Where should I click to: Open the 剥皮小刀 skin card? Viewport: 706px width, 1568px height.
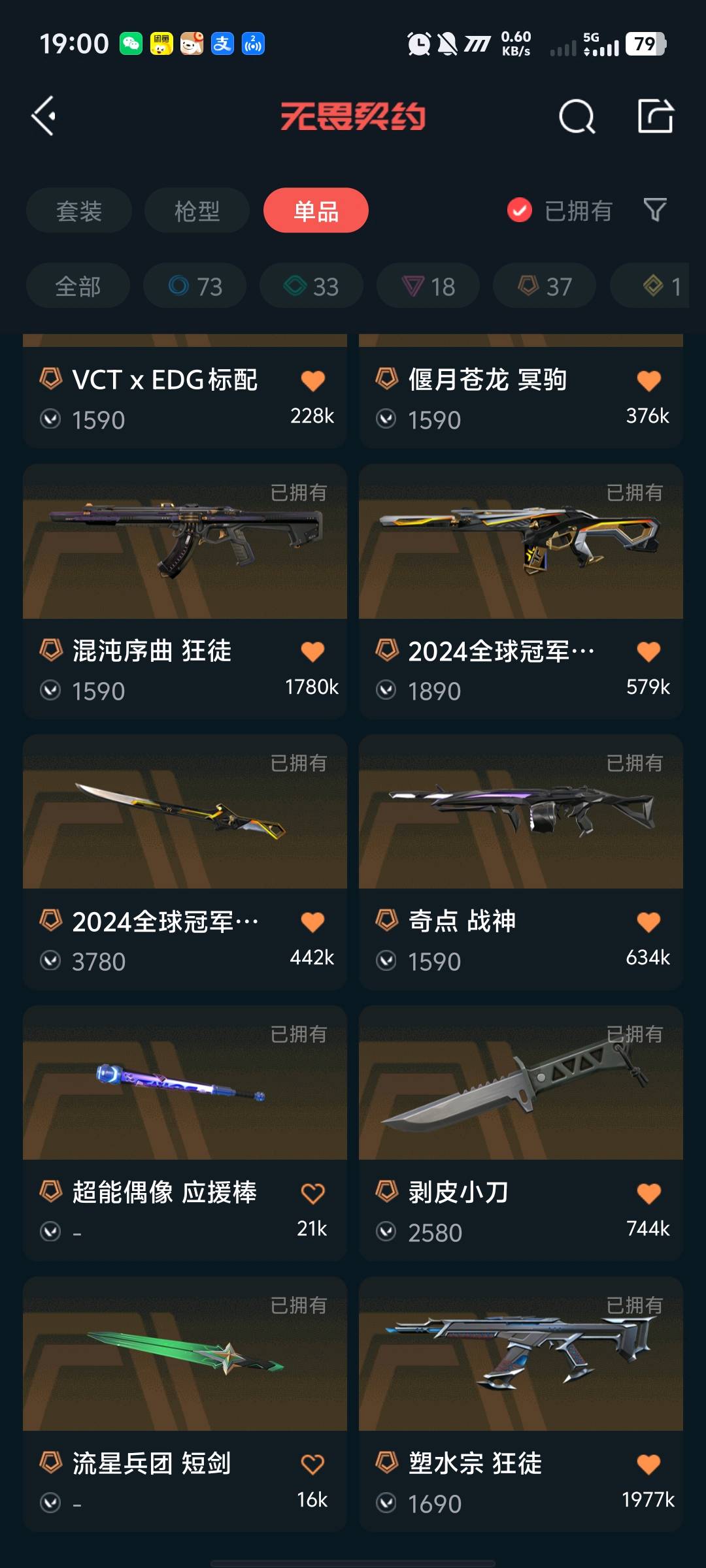click(x=521, y=1133)
